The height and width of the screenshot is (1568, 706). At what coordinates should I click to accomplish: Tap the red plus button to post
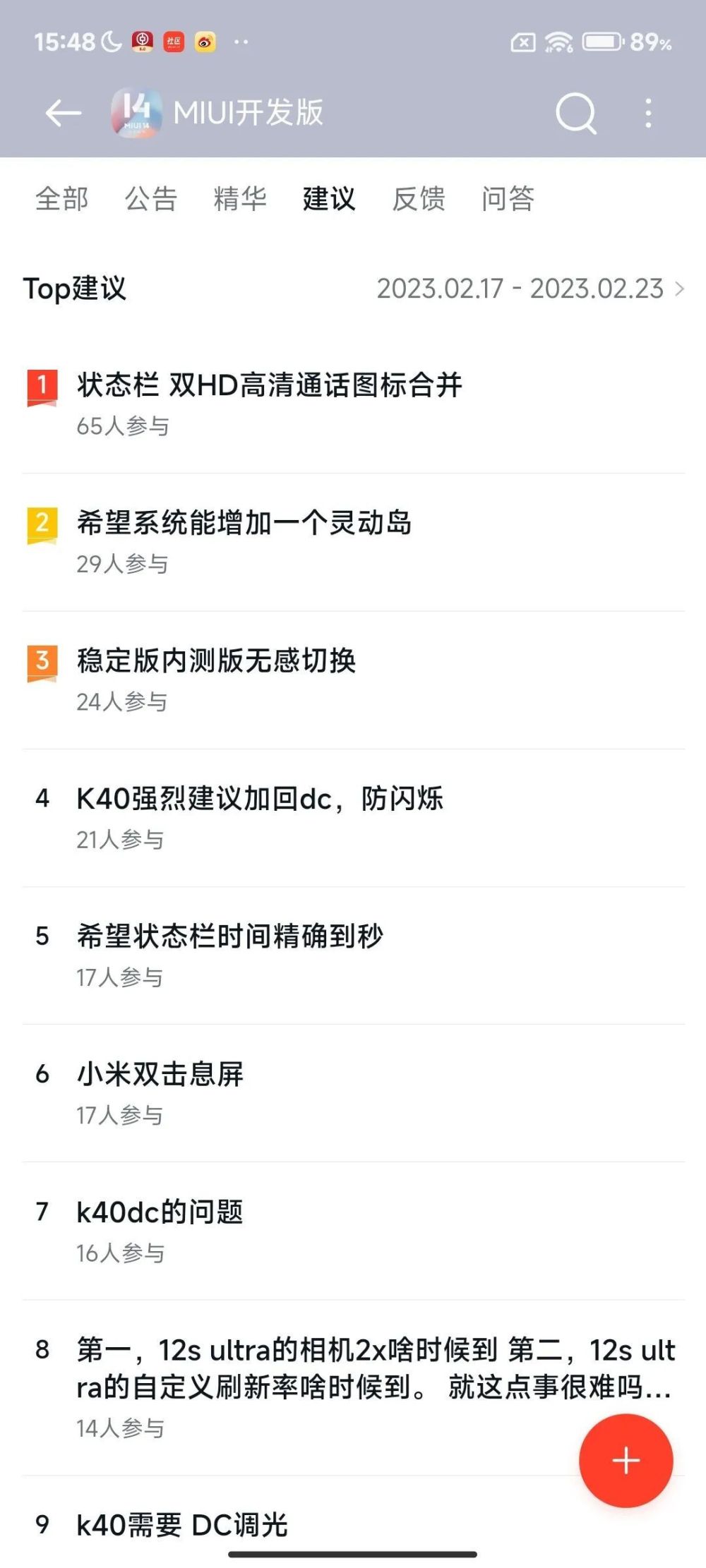626,1460
